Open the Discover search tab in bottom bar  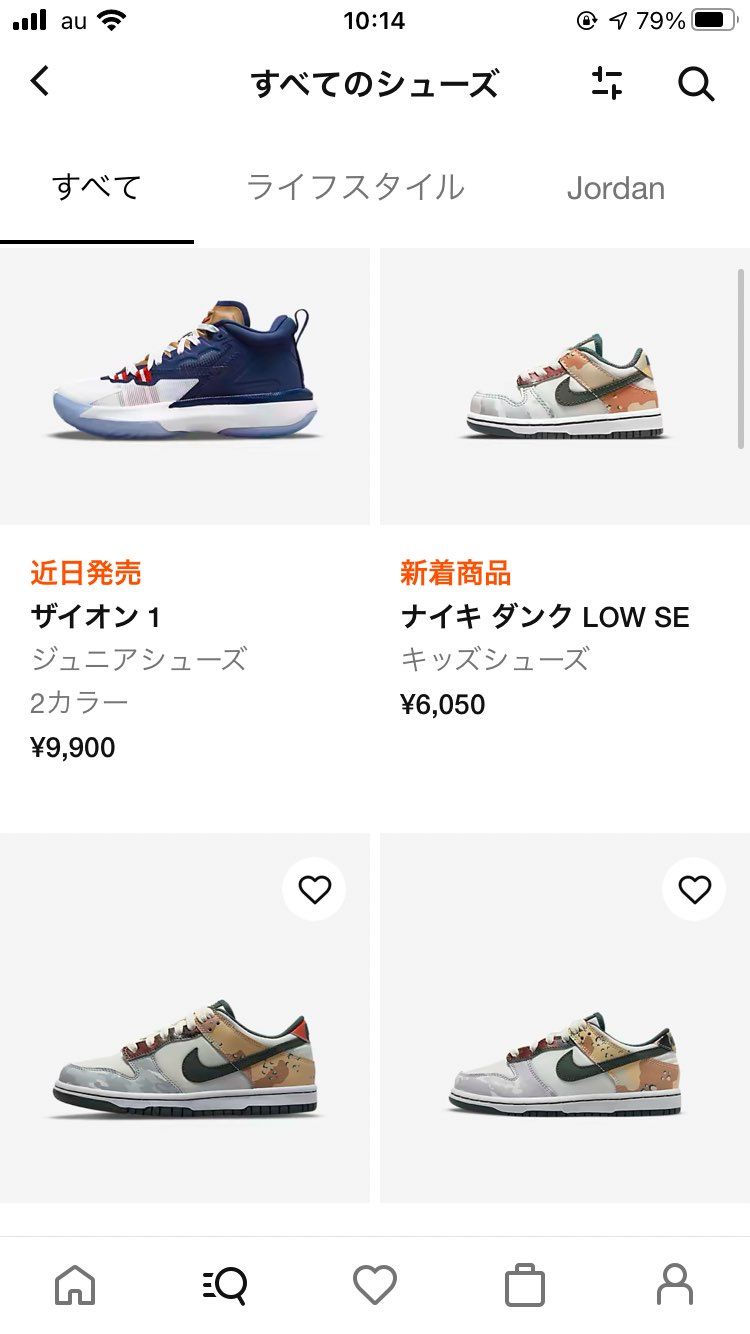225,1286
